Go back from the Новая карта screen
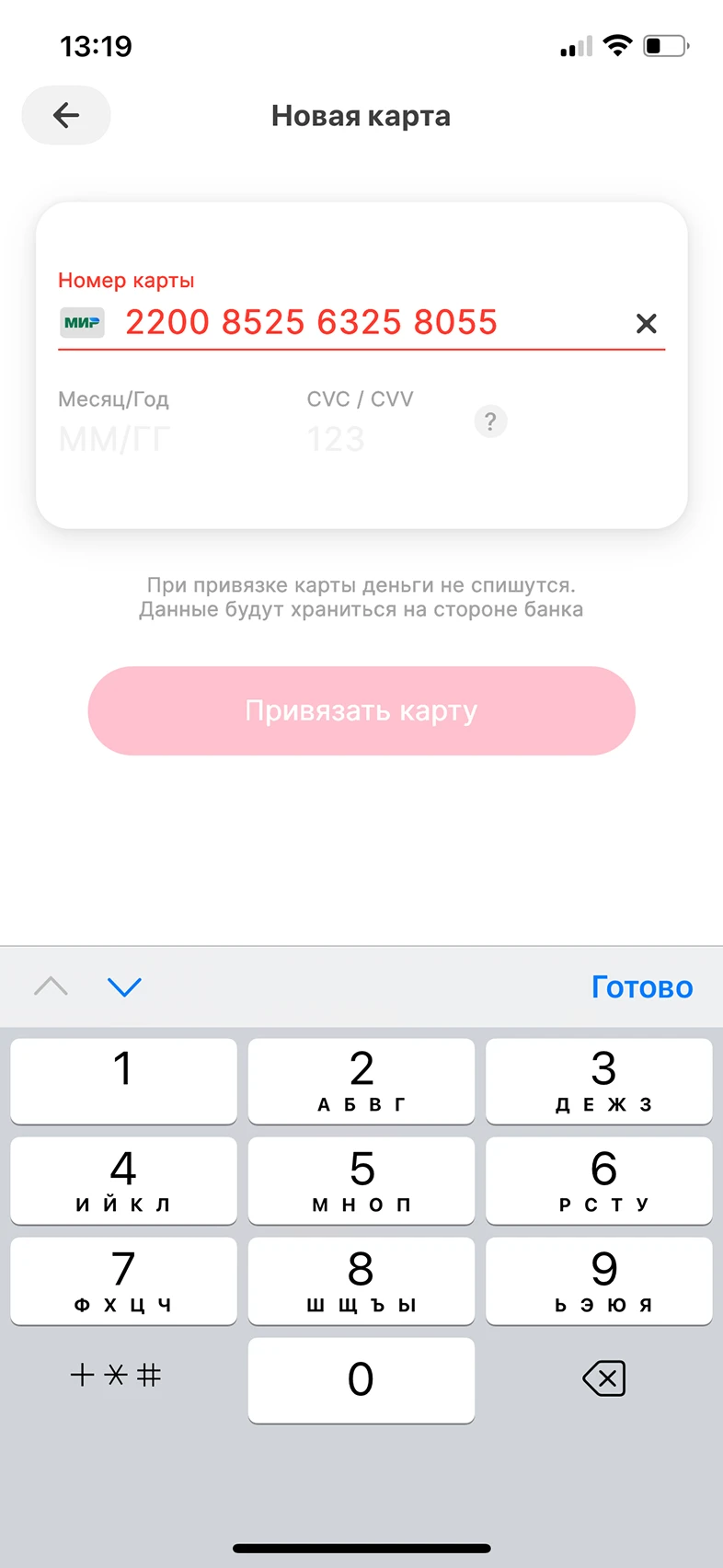Image resolution: width=723 pixels, height=1568 pixels. point(66,115)
